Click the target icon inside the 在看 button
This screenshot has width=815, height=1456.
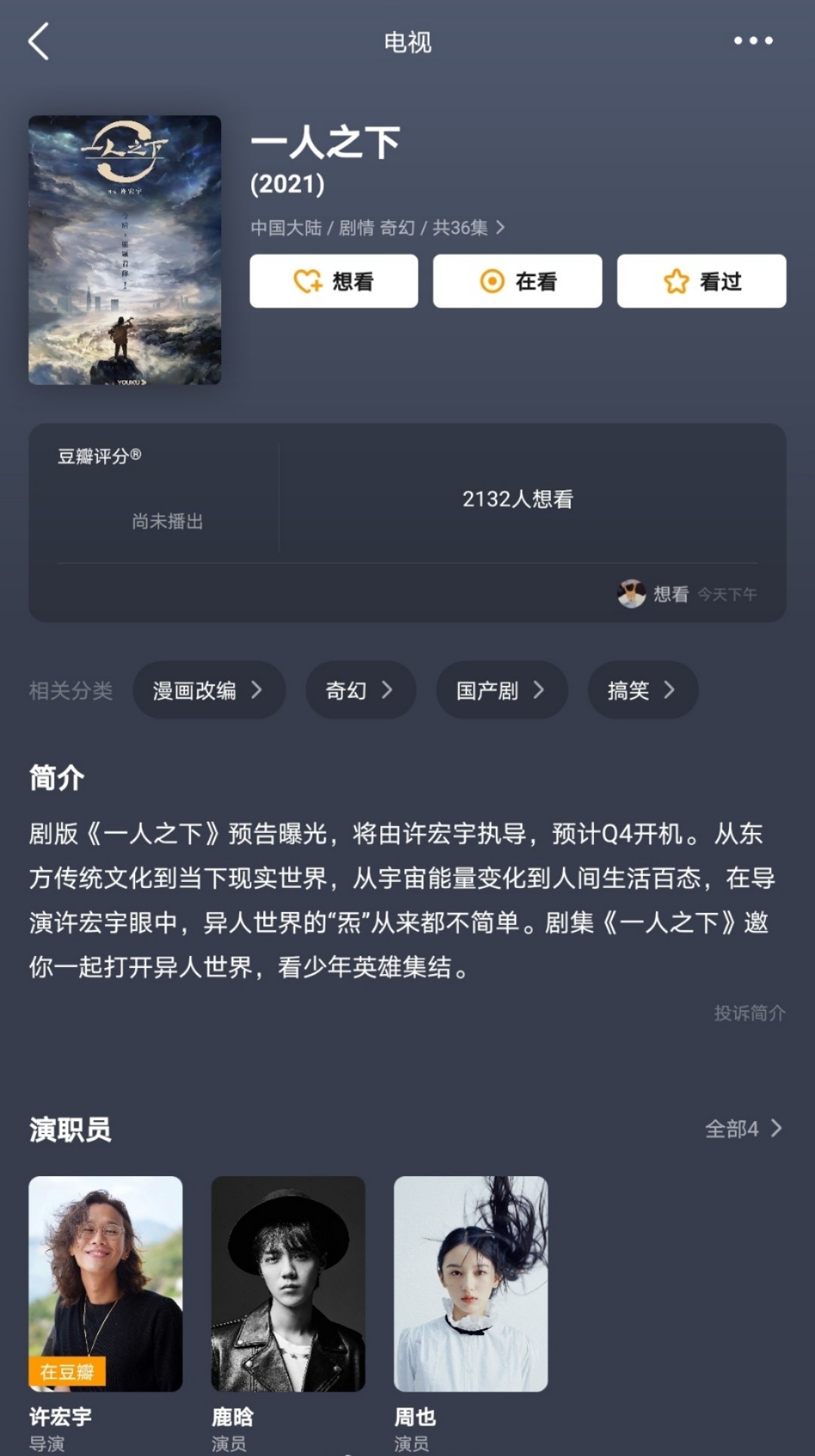coord(491,281)
